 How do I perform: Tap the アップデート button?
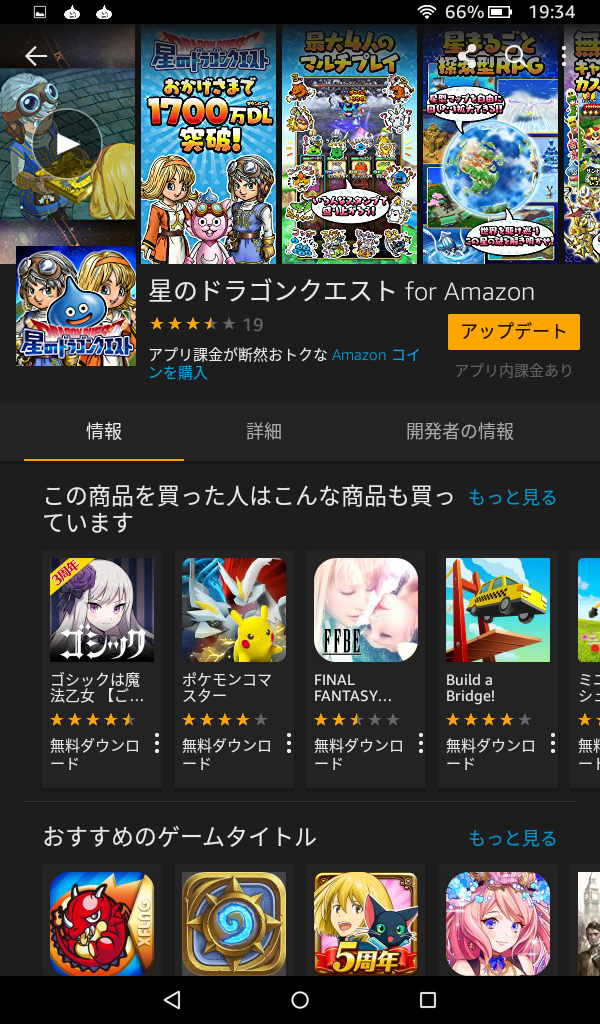pos(513,331)
